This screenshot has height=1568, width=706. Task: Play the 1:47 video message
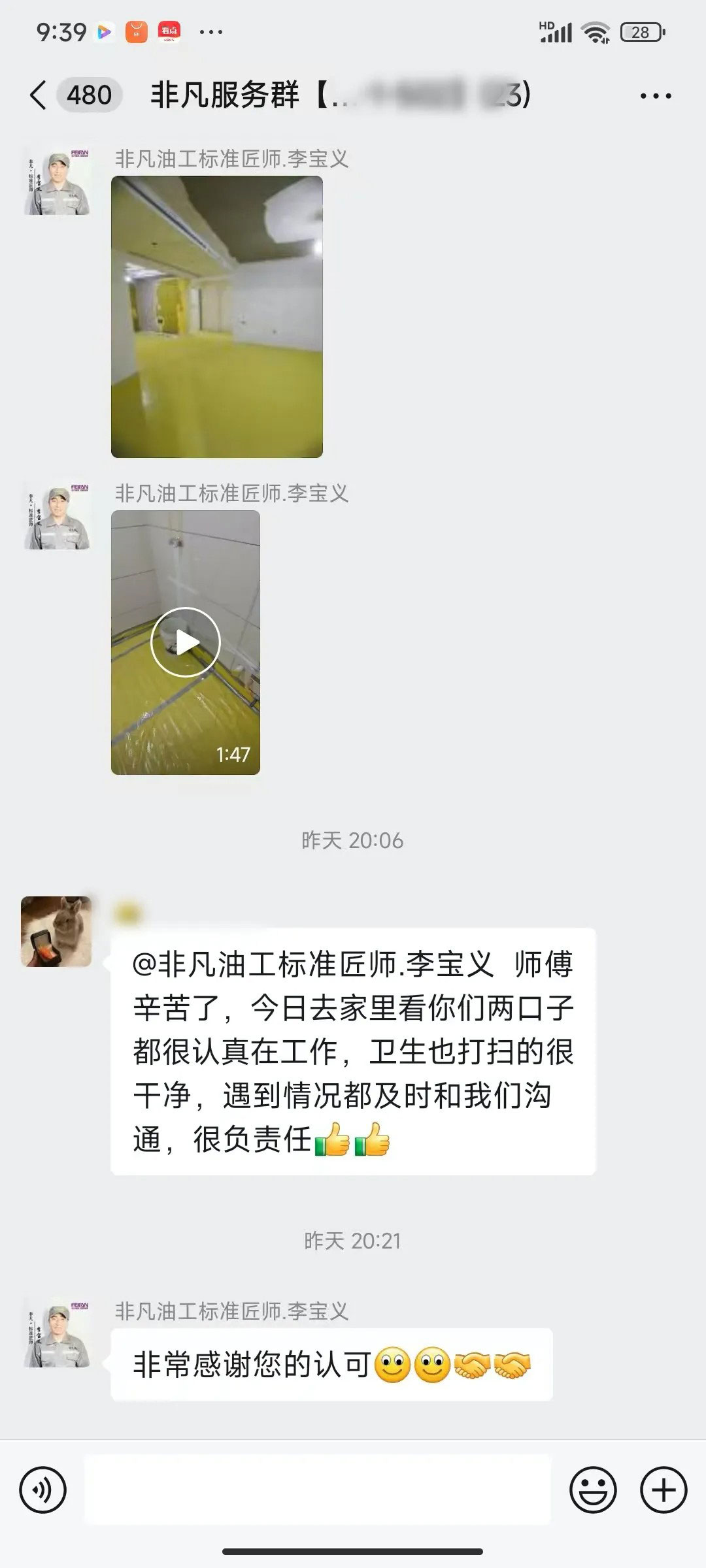[186, 642]
